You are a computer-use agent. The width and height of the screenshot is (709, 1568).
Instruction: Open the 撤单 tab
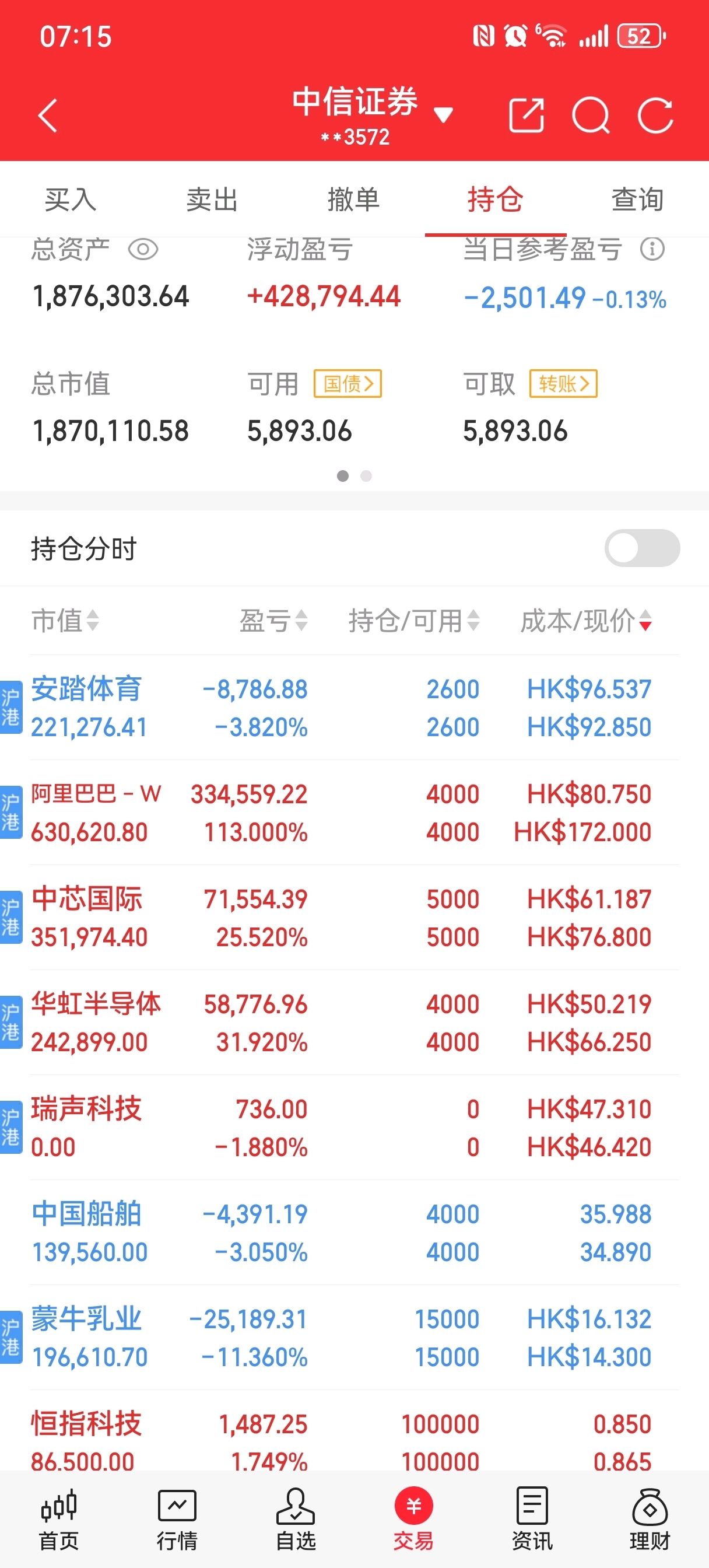pos(353,199)
